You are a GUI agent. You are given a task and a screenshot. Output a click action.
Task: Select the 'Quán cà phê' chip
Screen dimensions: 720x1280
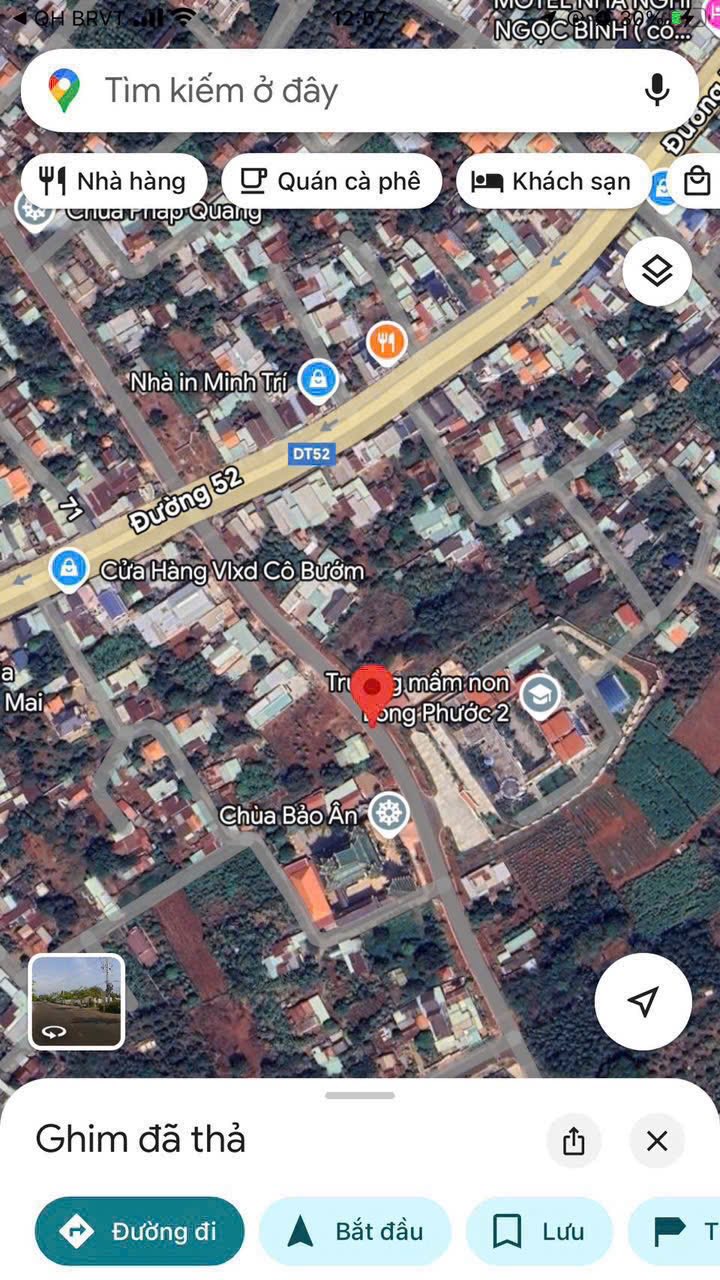point(331,181)
